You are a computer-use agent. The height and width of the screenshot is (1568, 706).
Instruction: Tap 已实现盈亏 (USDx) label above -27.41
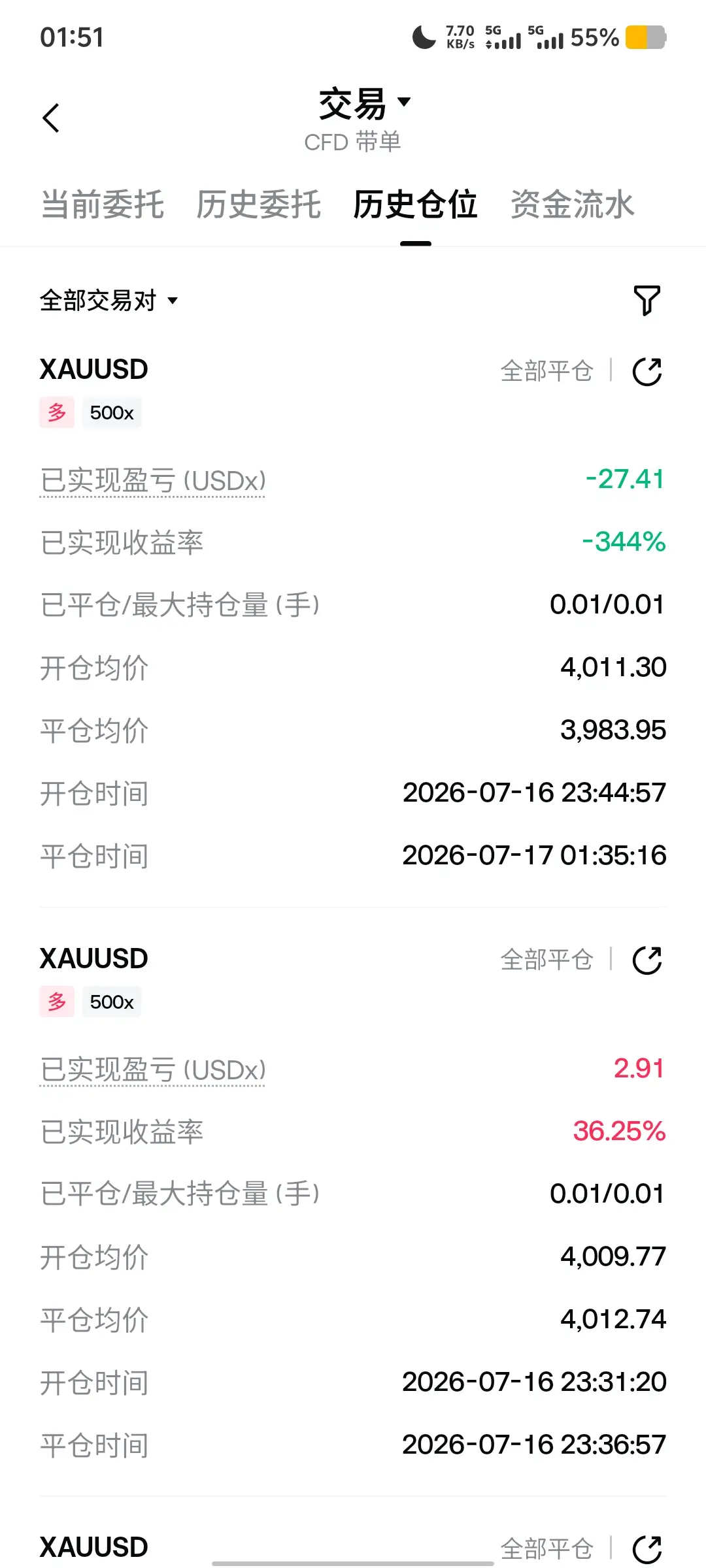click(x=153, y=481)
